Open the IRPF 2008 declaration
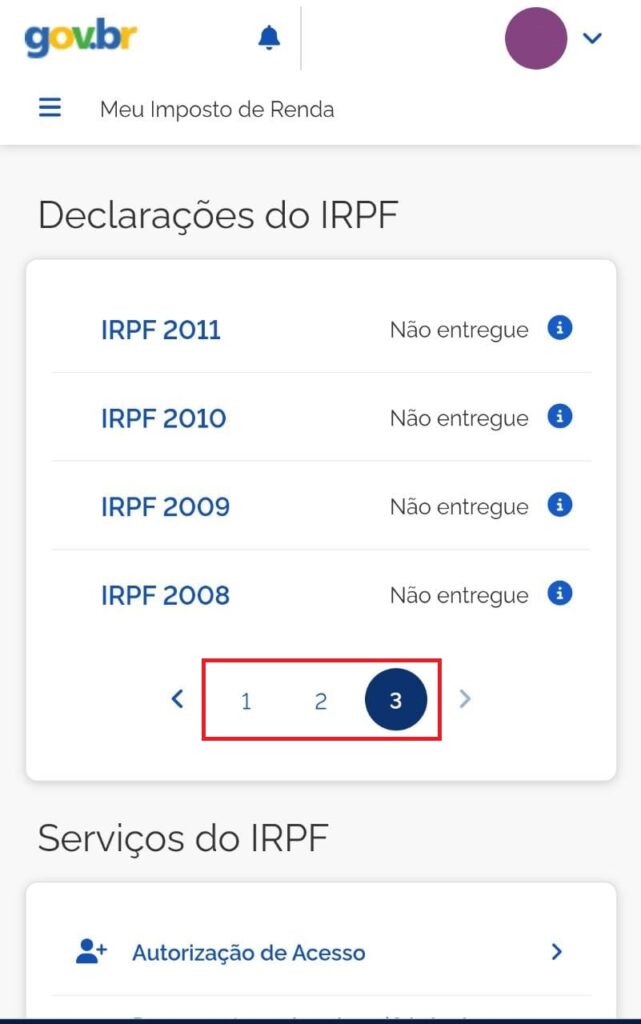 [165, 595]
